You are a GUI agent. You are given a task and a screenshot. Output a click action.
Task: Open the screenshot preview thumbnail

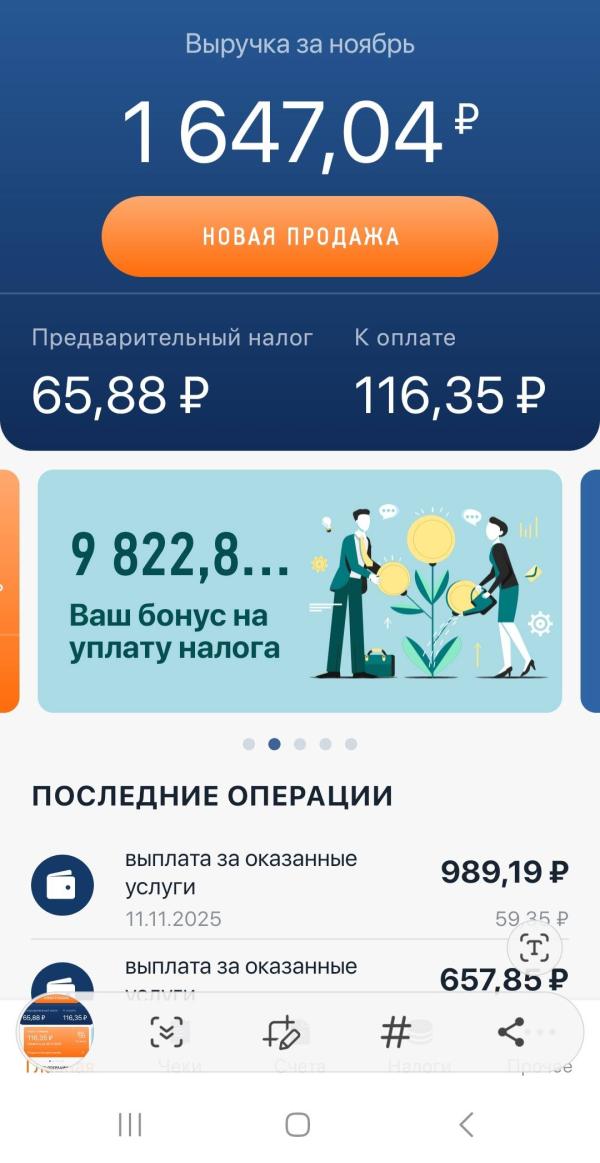click(x=56, y=1032)
